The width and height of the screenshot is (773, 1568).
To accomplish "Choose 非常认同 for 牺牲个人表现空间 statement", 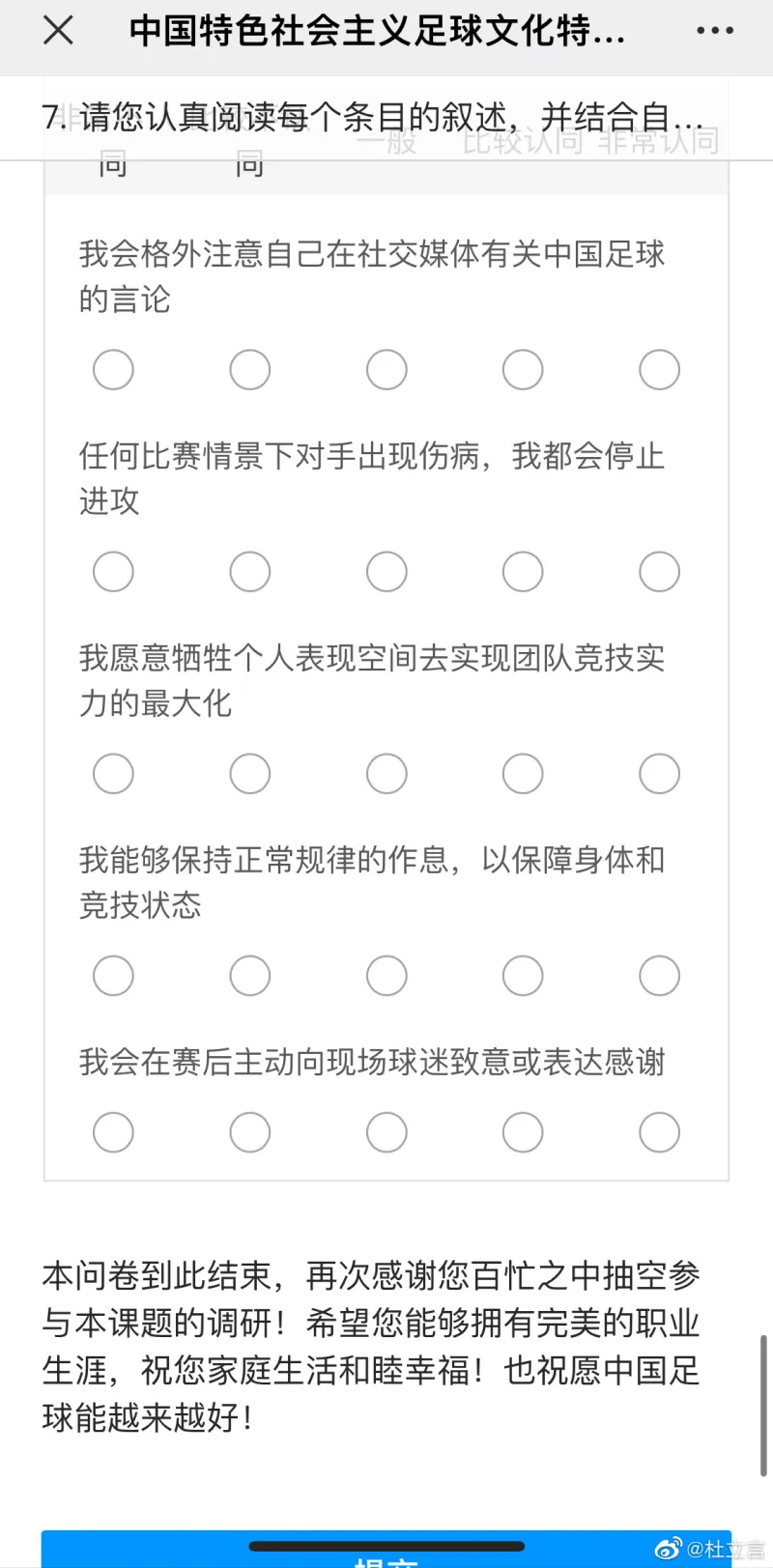I will [659, 774].
